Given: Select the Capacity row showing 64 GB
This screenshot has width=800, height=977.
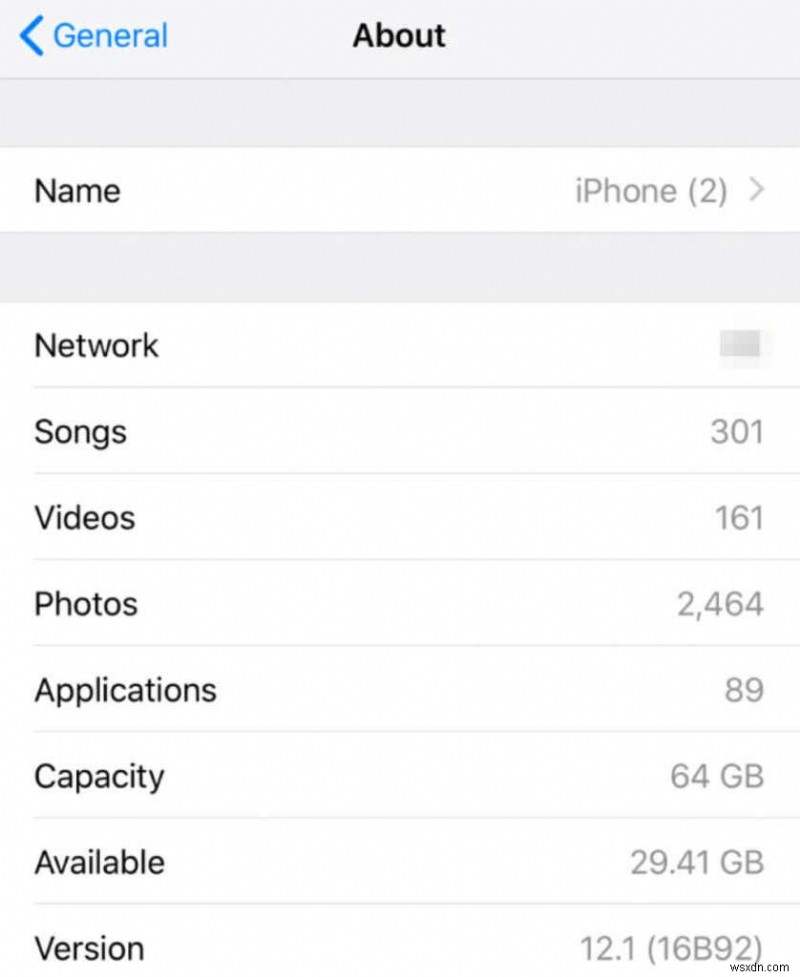Looking at the screenshot, I should (x=400, y=776).
